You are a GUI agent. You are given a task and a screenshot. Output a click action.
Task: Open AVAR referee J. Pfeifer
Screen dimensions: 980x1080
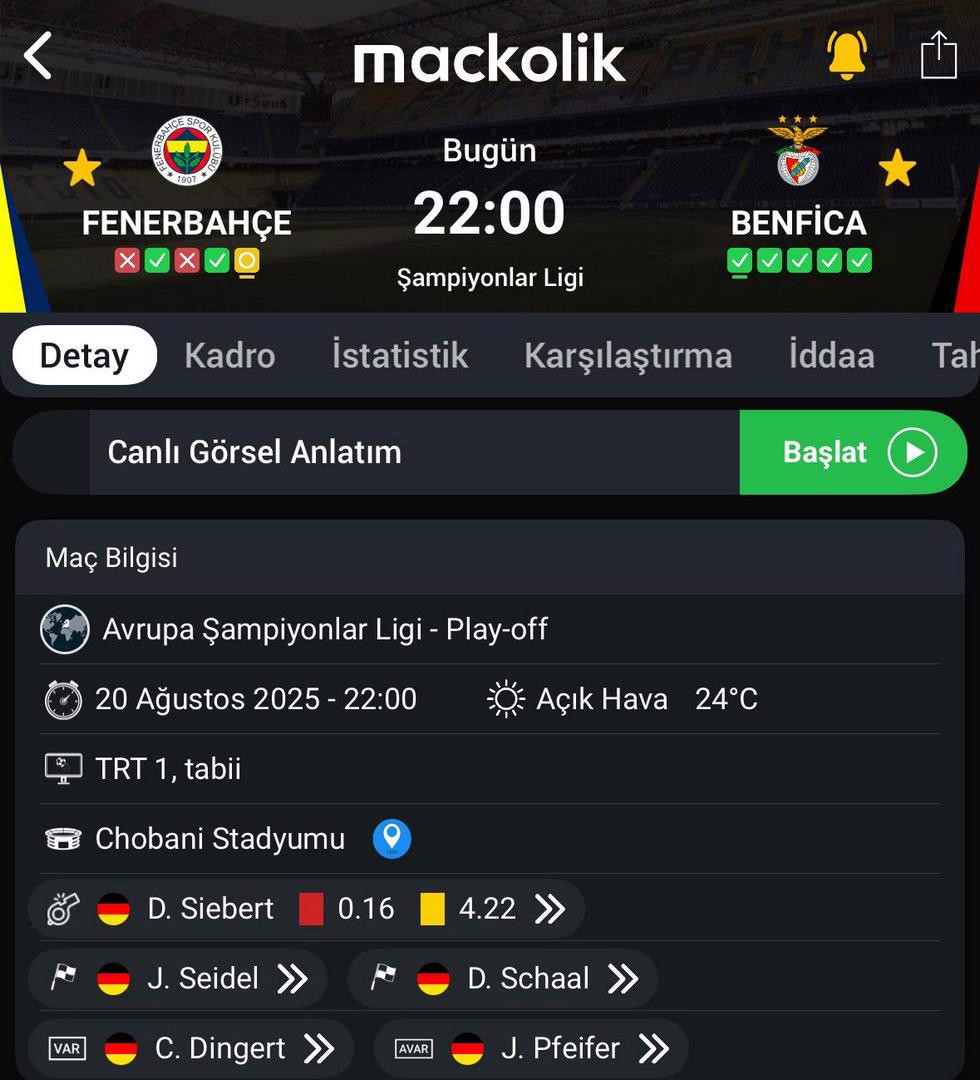pyautogui.click(x=532, y=1048)
